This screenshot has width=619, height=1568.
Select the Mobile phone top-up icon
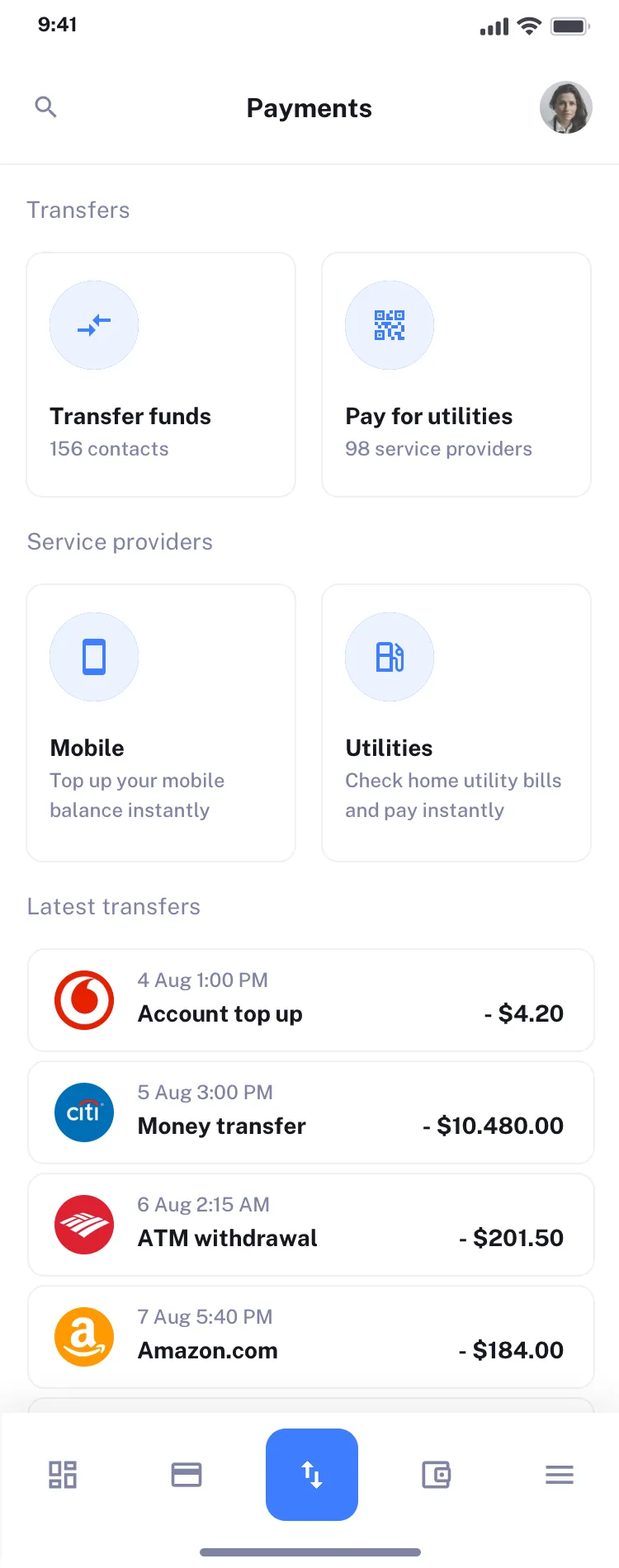click(94, 657)
